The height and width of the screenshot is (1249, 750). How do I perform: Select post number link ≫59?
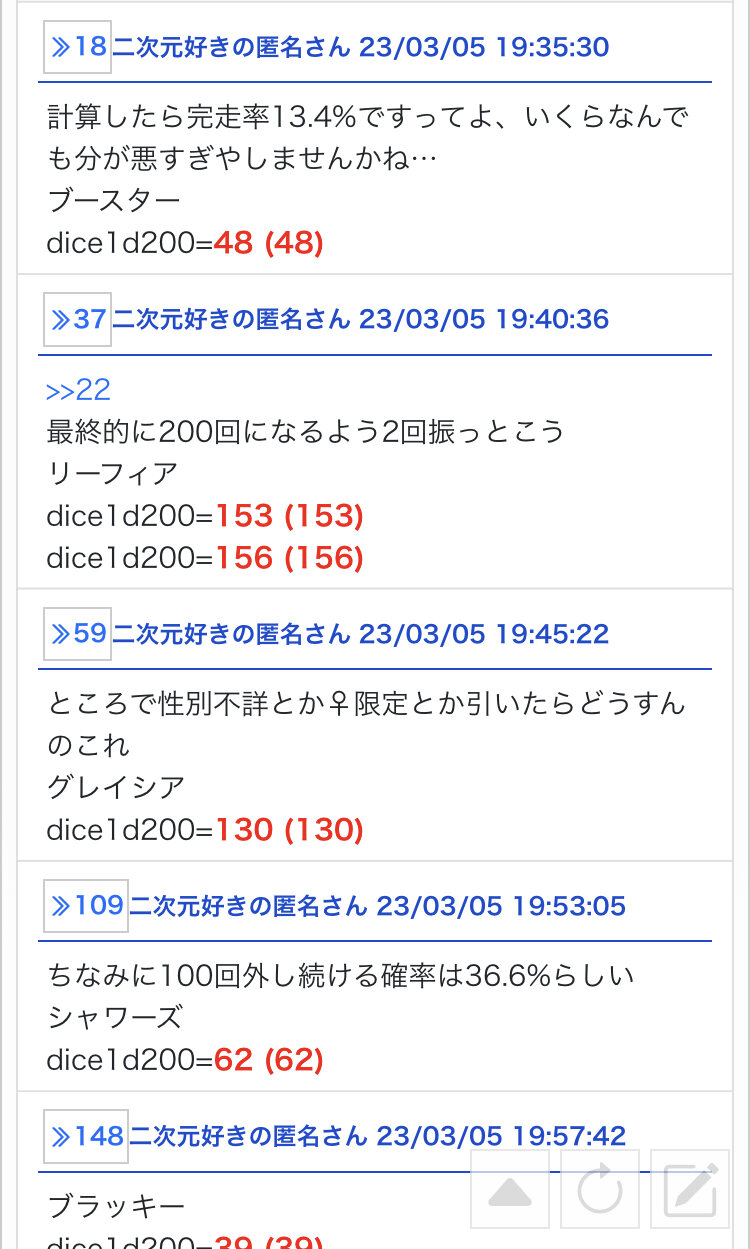pyautogui.click(x=78, y=634)
